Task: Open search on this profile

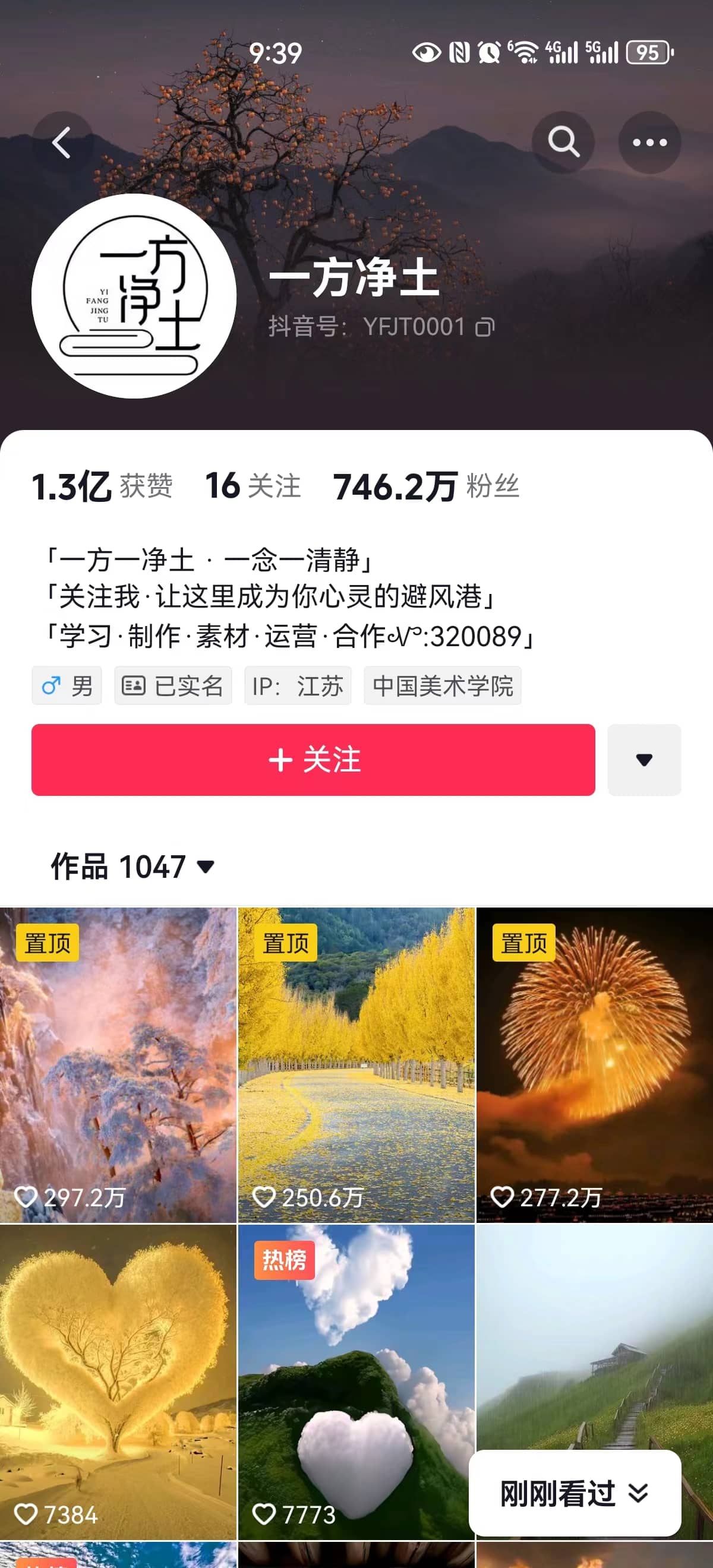Action: tap(563, 143)
